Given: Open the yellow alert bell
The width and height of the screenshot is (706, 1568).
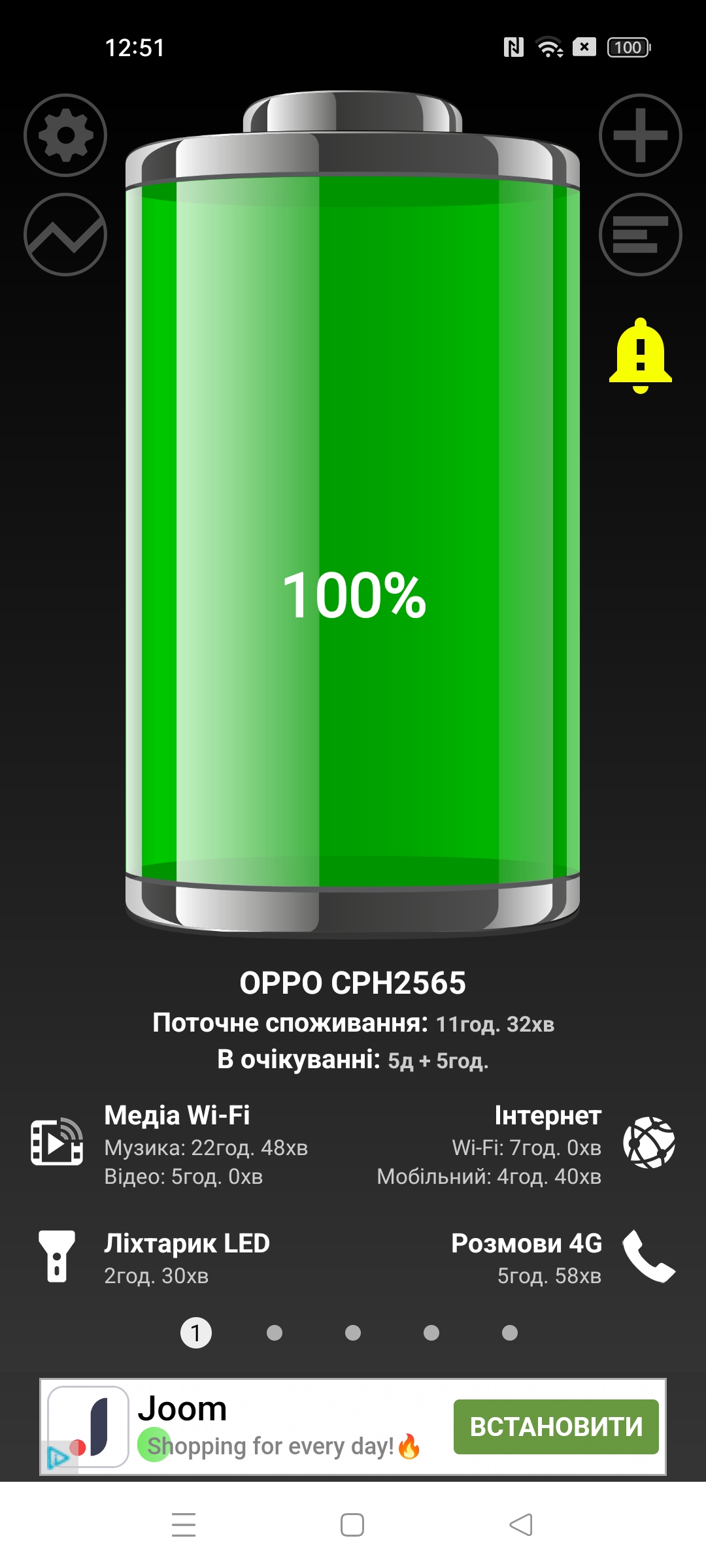Looking at the screenshot, I should coord(640,356).
